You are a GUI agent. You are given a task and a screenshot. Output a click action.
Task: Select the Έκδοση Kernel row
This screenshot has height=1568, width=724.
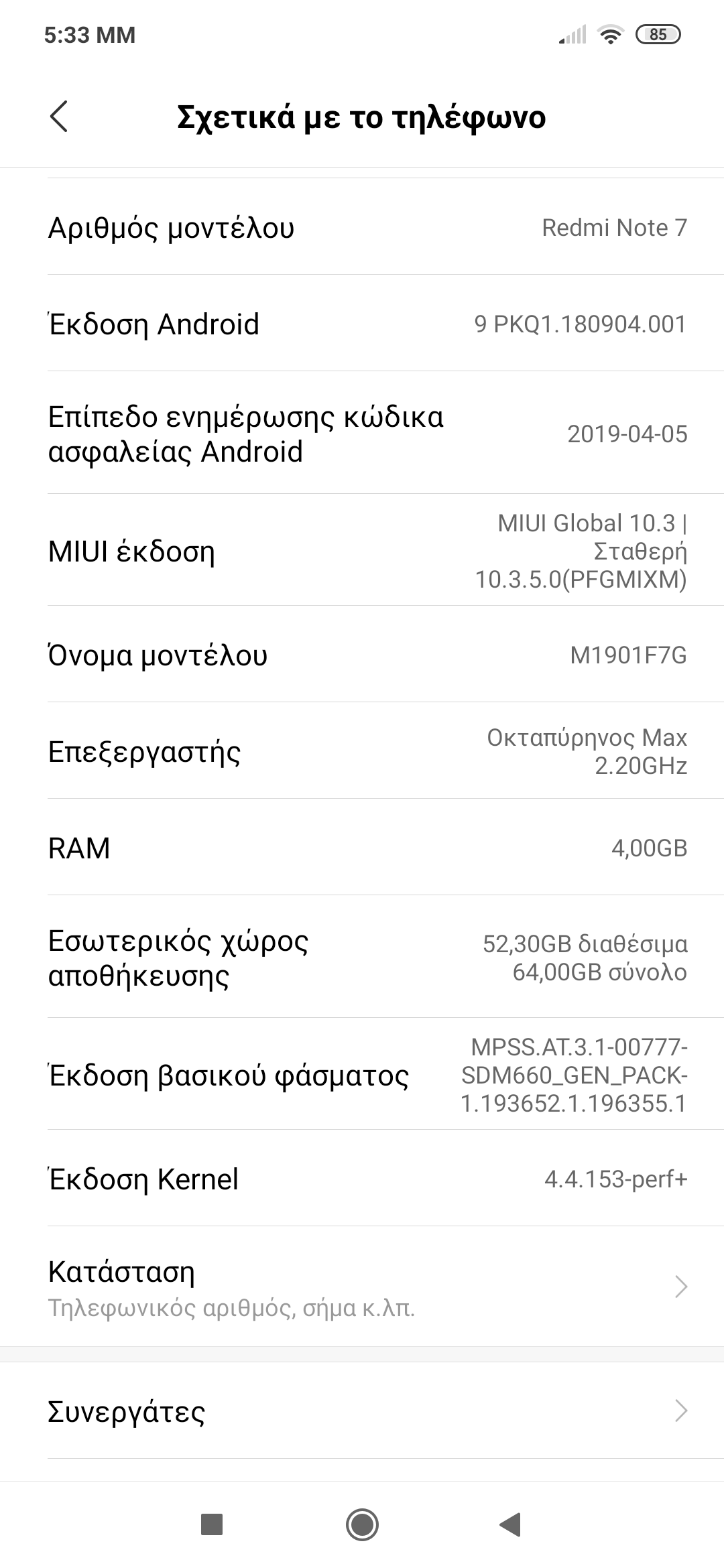[x=362, y=1179]
